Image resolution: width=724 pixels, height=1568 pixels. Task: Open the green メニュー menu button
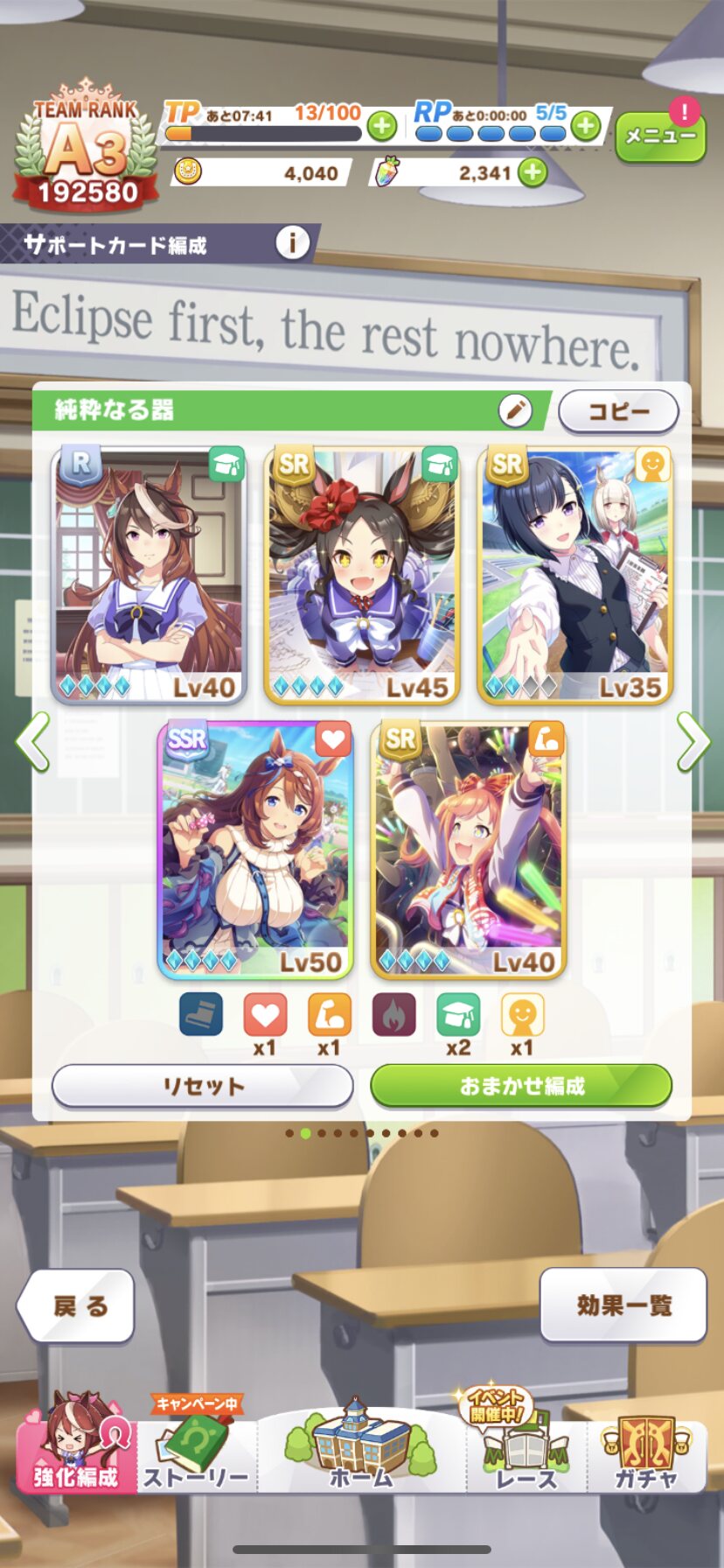pyautogui.click(x=660, y=136)
